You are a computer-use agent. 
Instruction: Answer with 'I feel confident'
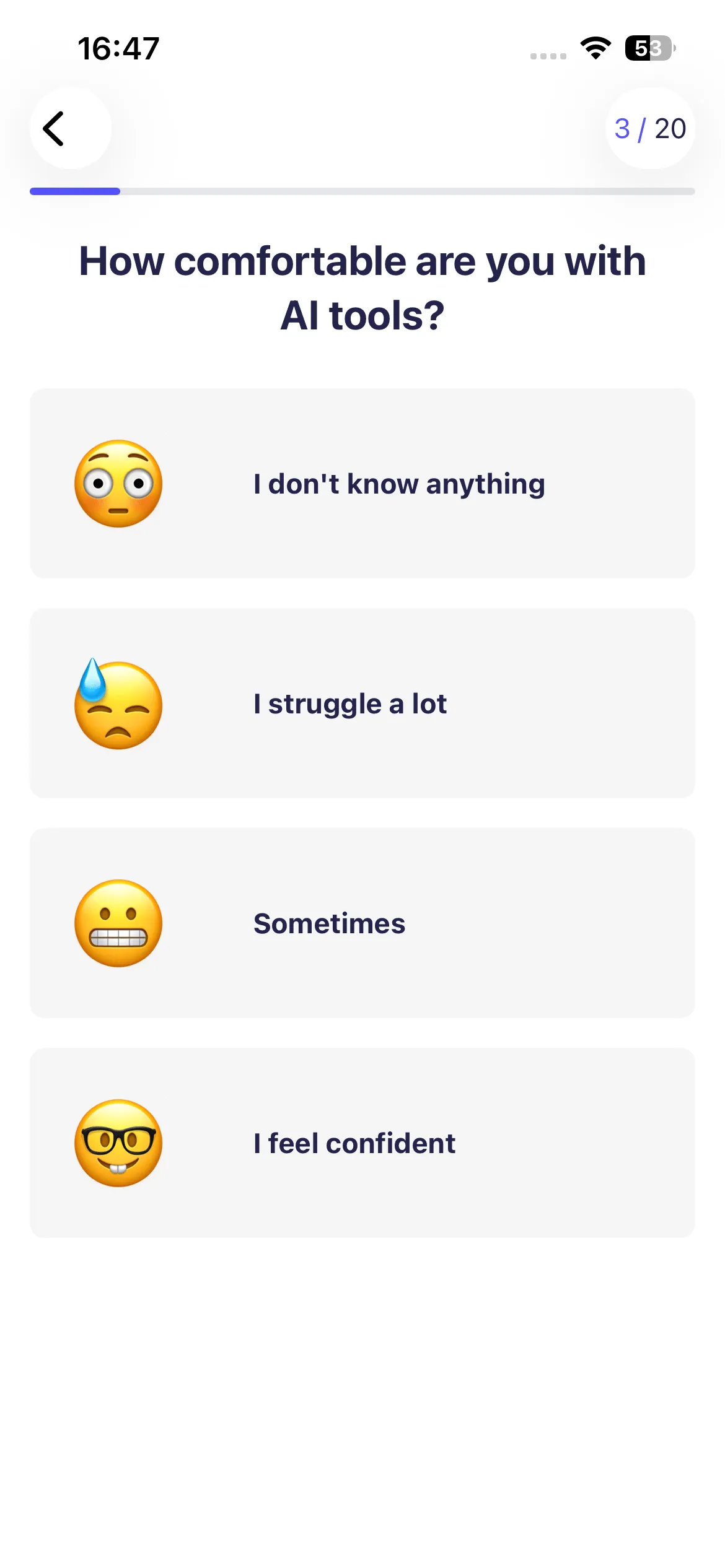pos(362,1143)
